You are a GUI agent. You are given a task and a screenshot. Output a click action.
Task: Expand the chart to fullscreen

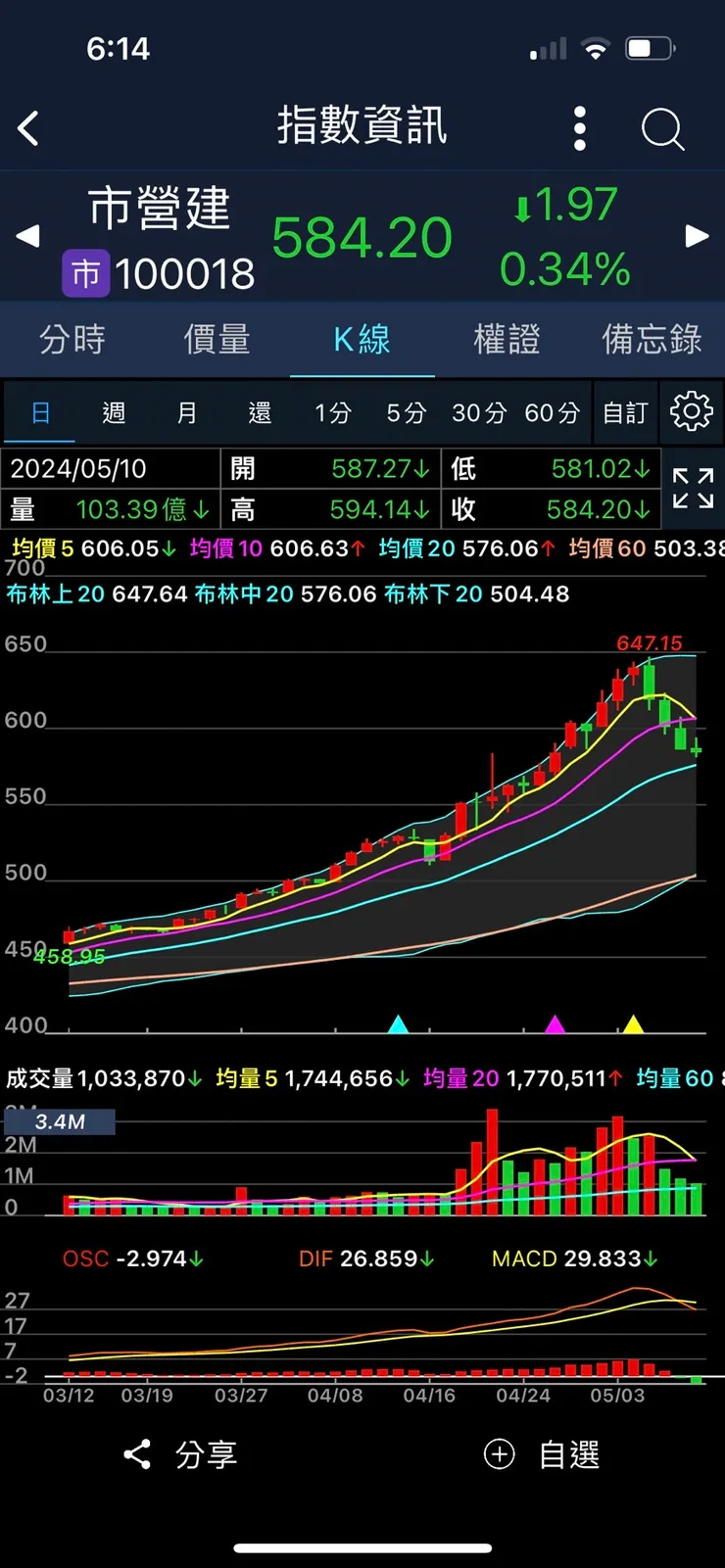(x=694, y=490)
